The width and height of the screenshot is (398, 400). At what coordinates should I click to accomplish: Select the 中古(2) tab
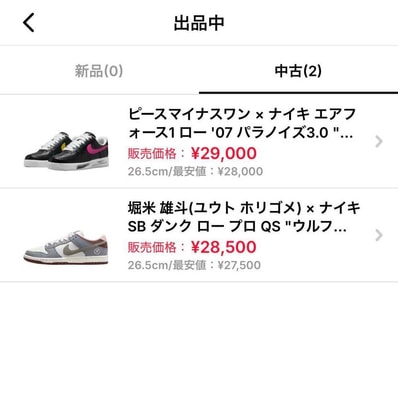[x=298, y=71]
